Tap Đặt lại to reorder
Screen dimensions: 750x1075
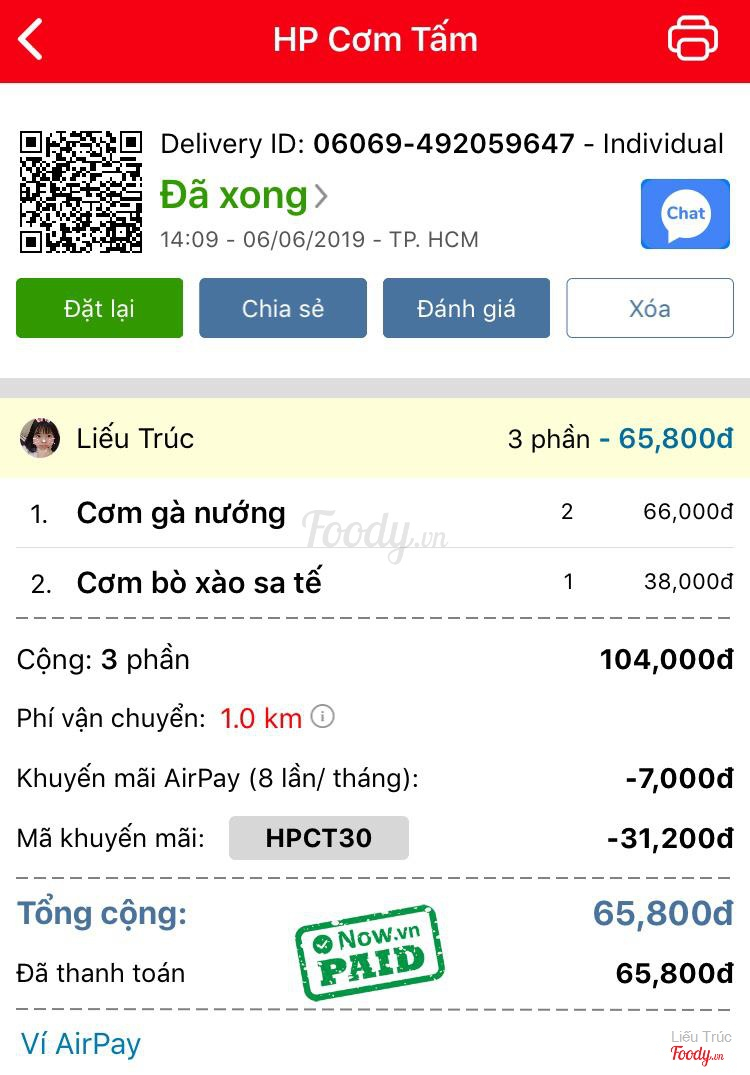tap(99, 308)
